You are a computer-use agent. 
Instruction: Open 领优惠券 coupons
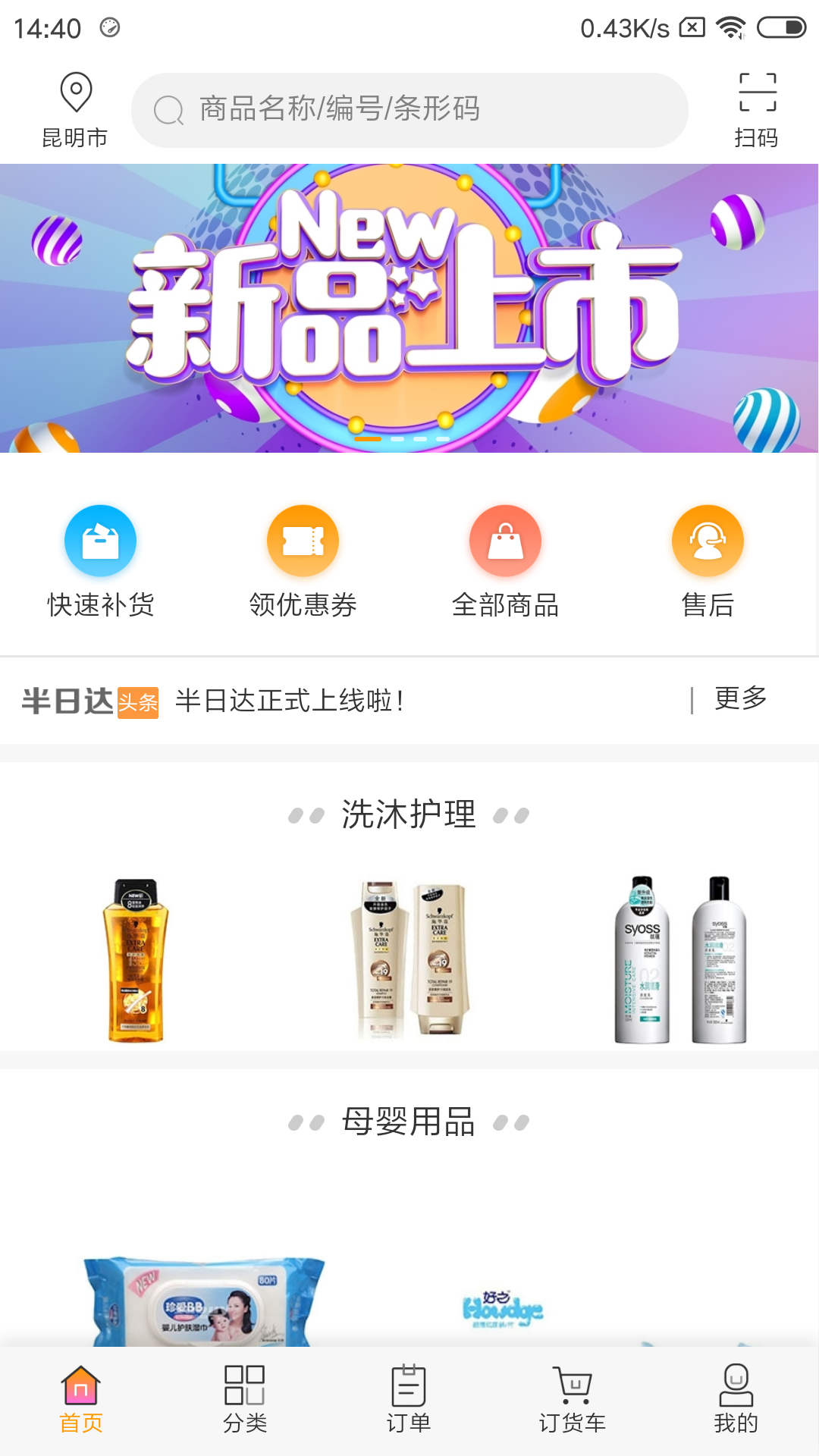pyautogui.click(x=303, y=561)
